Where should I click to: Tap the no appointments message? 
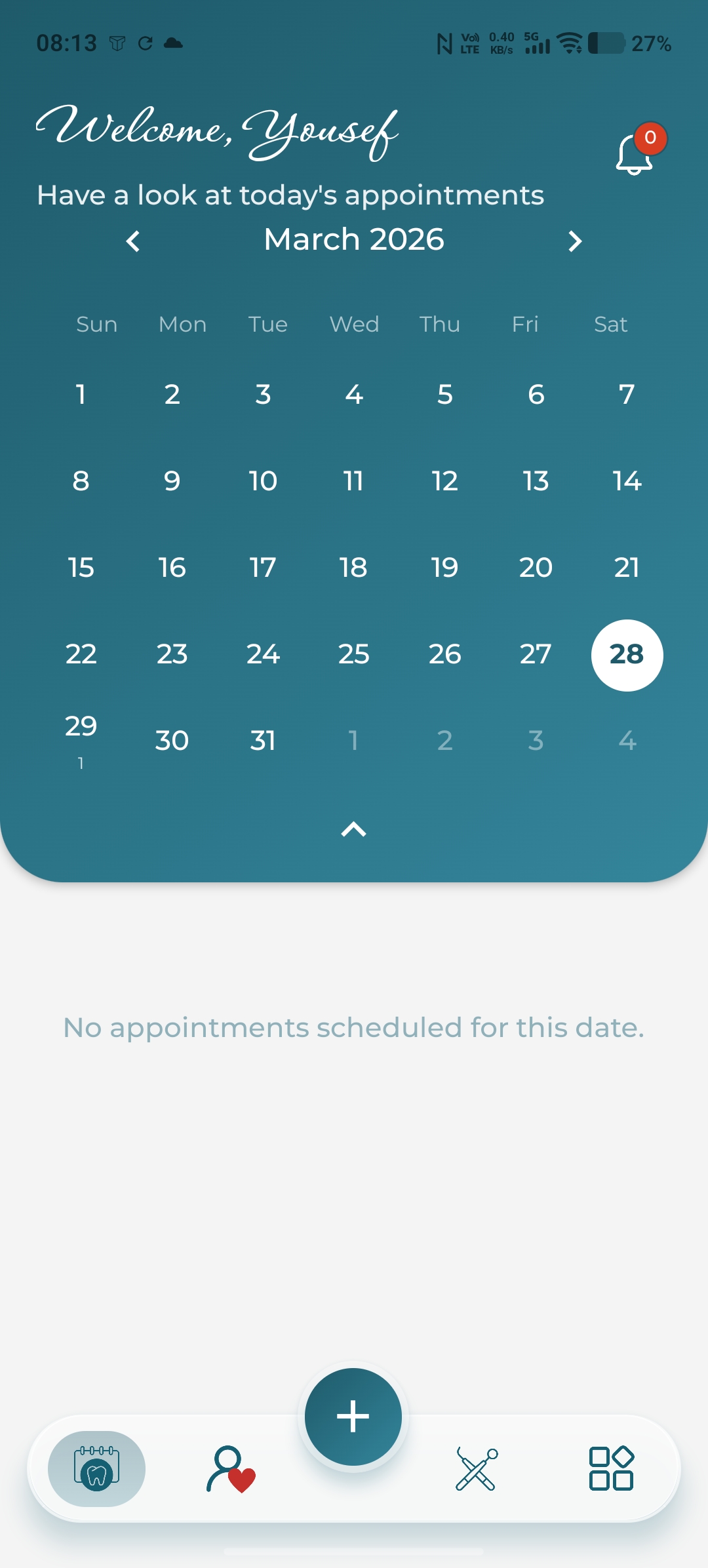point(353,1027)
